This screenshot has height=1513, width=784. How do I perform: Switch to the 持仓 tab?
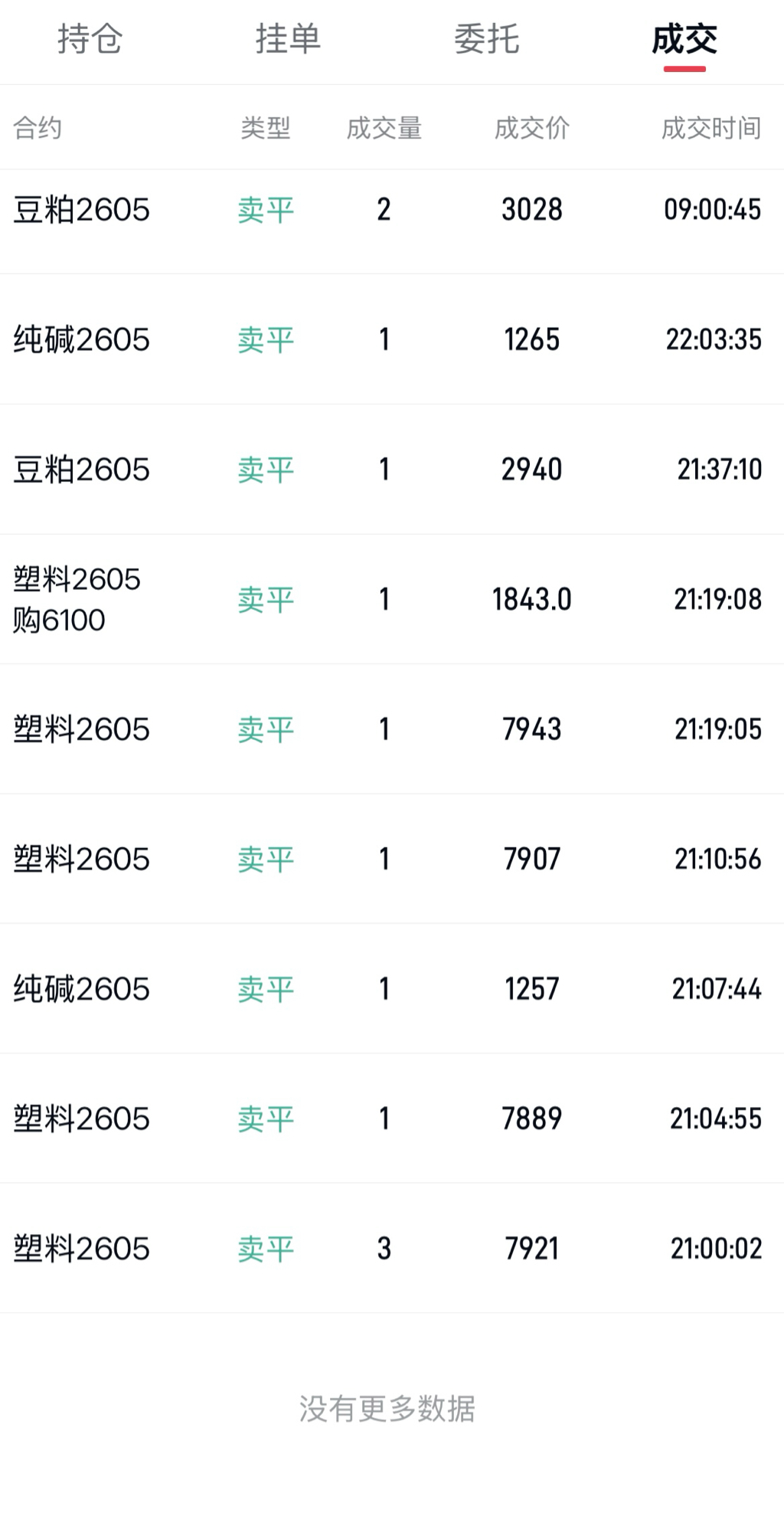point(90,40)
